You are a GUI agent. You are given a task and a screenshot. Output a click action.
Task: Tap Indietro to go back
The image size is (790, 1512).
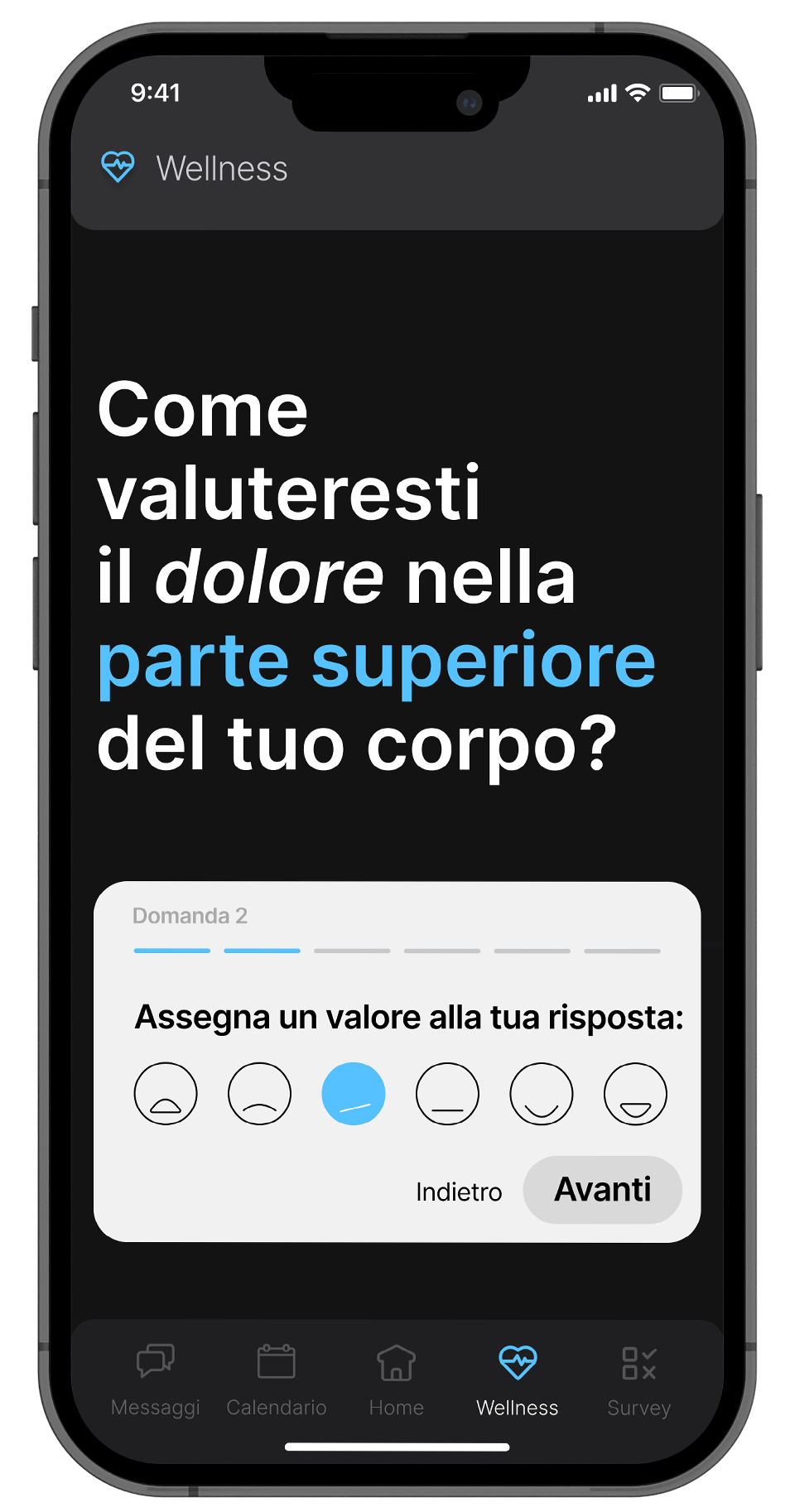pyautogui.click(x=459, y=1192)
